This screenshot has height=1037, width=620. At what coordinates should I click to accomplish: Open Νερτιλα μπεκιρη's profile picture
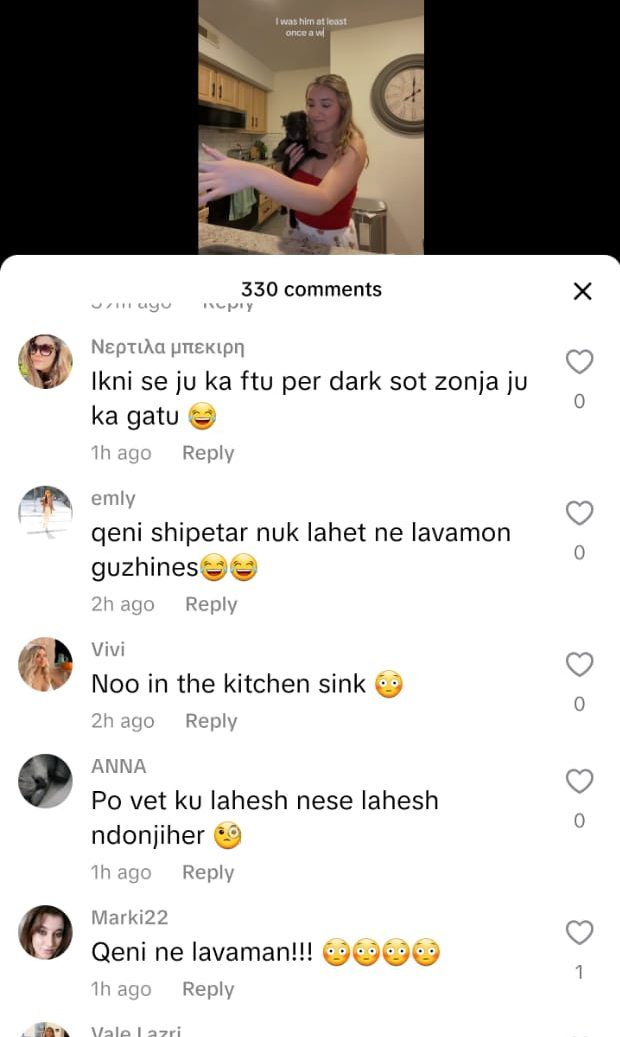(46, 362)
